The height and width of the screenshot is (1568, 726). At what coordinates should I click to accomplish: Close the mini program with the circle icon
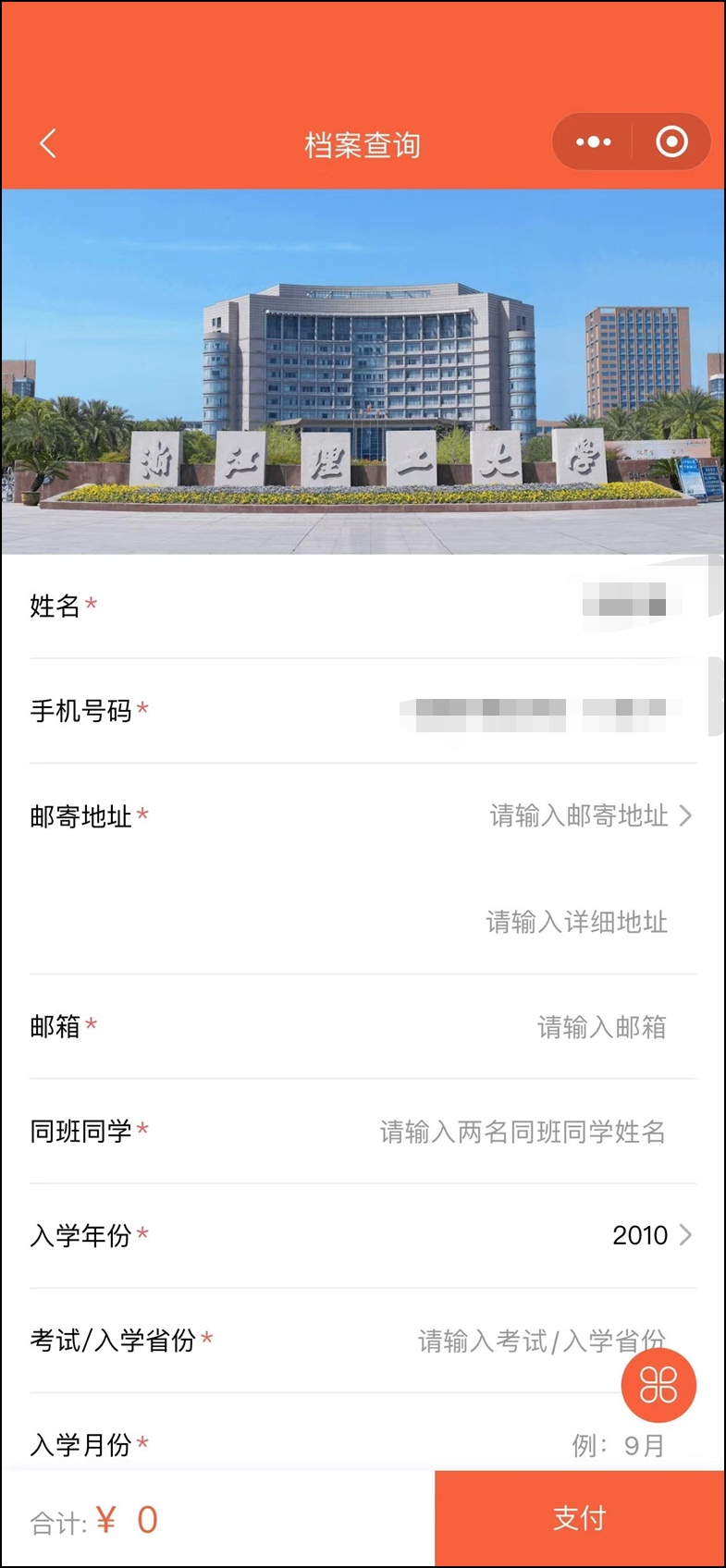671,142
